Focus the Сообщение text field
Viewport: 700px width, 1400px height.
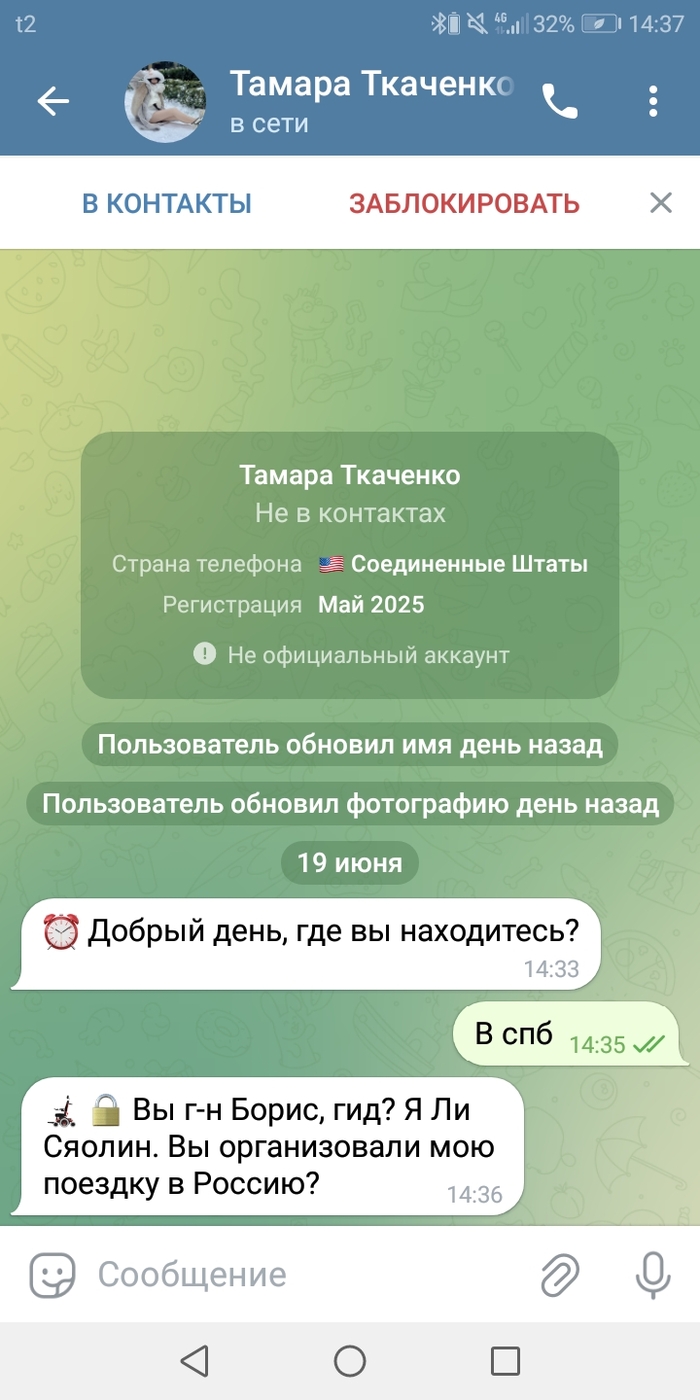(300, 1274)
